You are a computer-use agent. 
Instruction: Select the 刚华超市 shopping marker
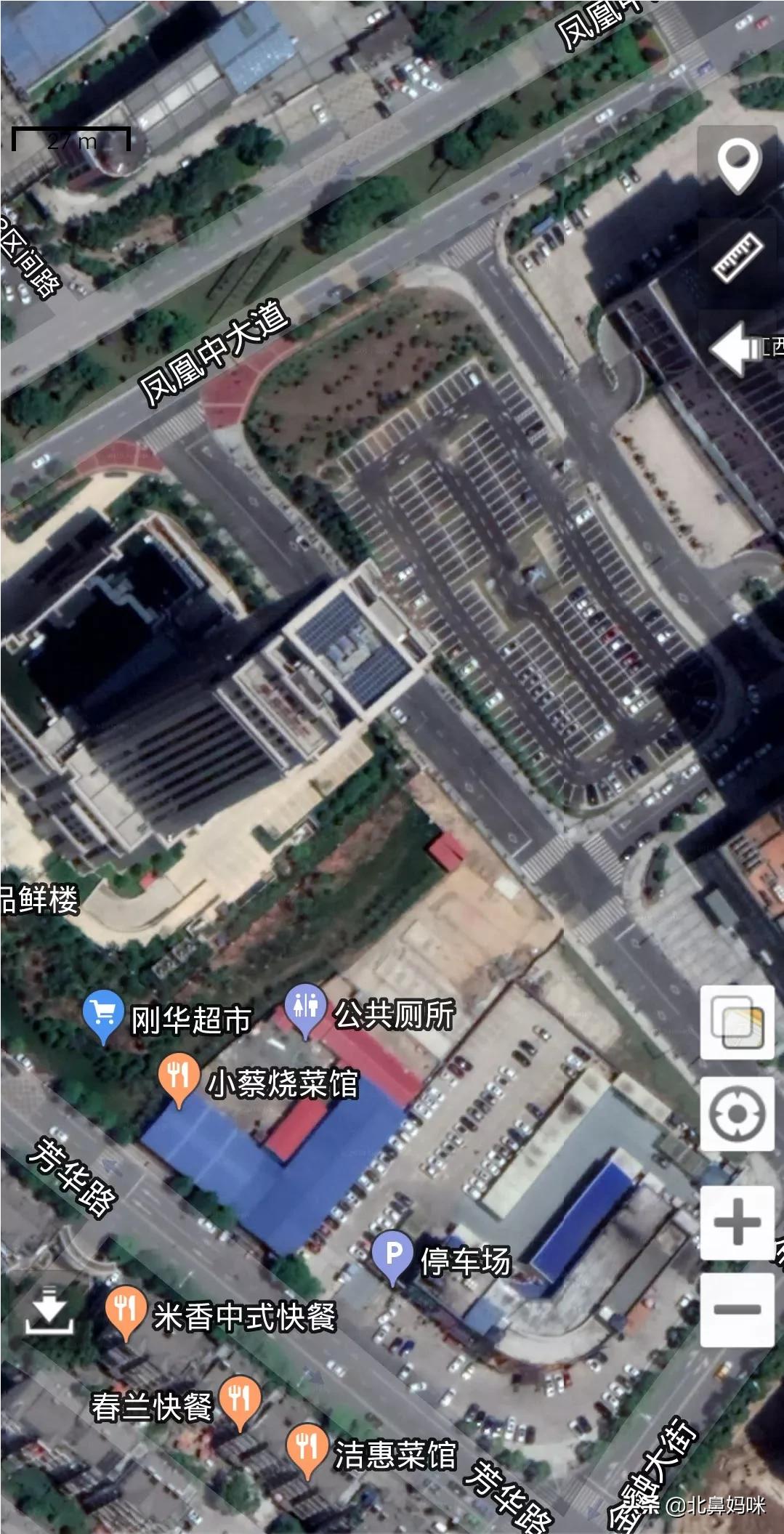103,1014
